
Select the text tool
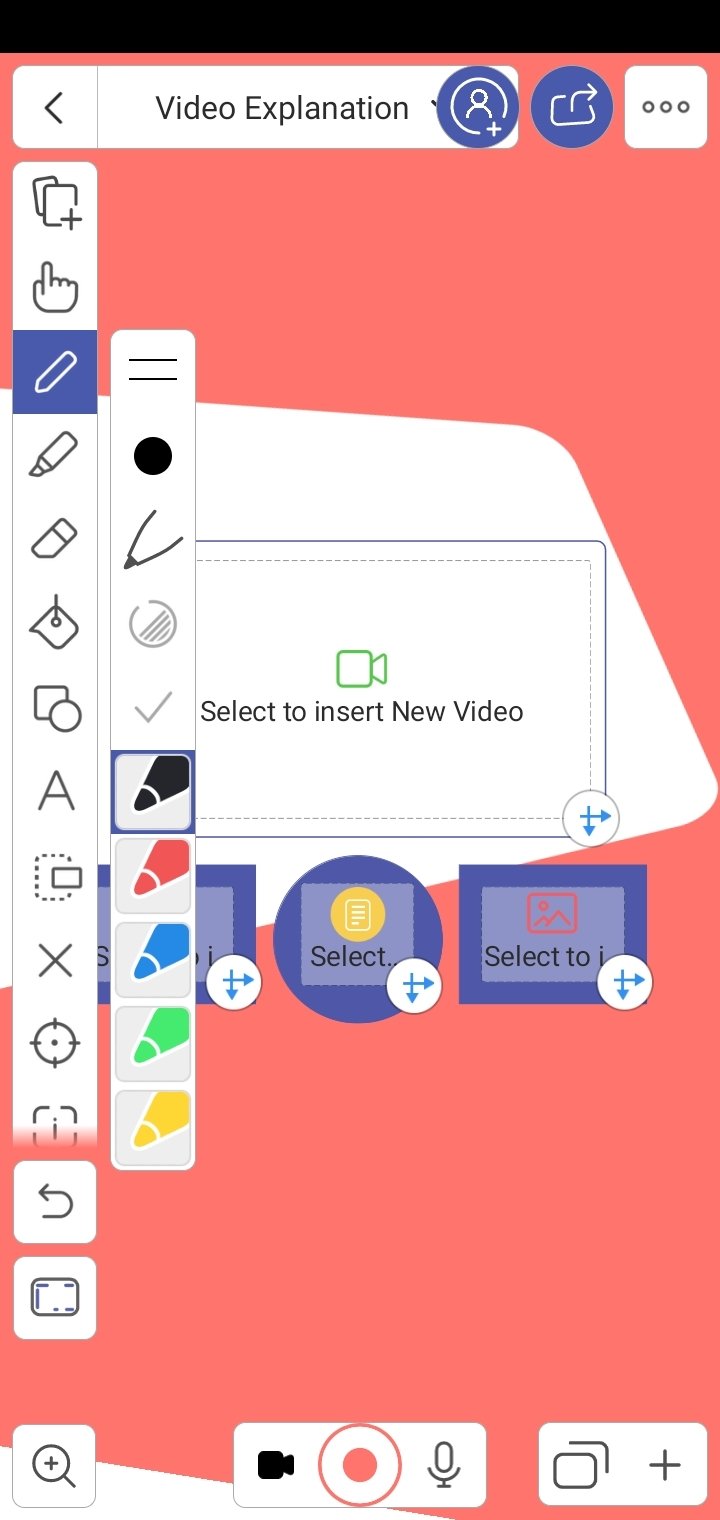[55, 791]
